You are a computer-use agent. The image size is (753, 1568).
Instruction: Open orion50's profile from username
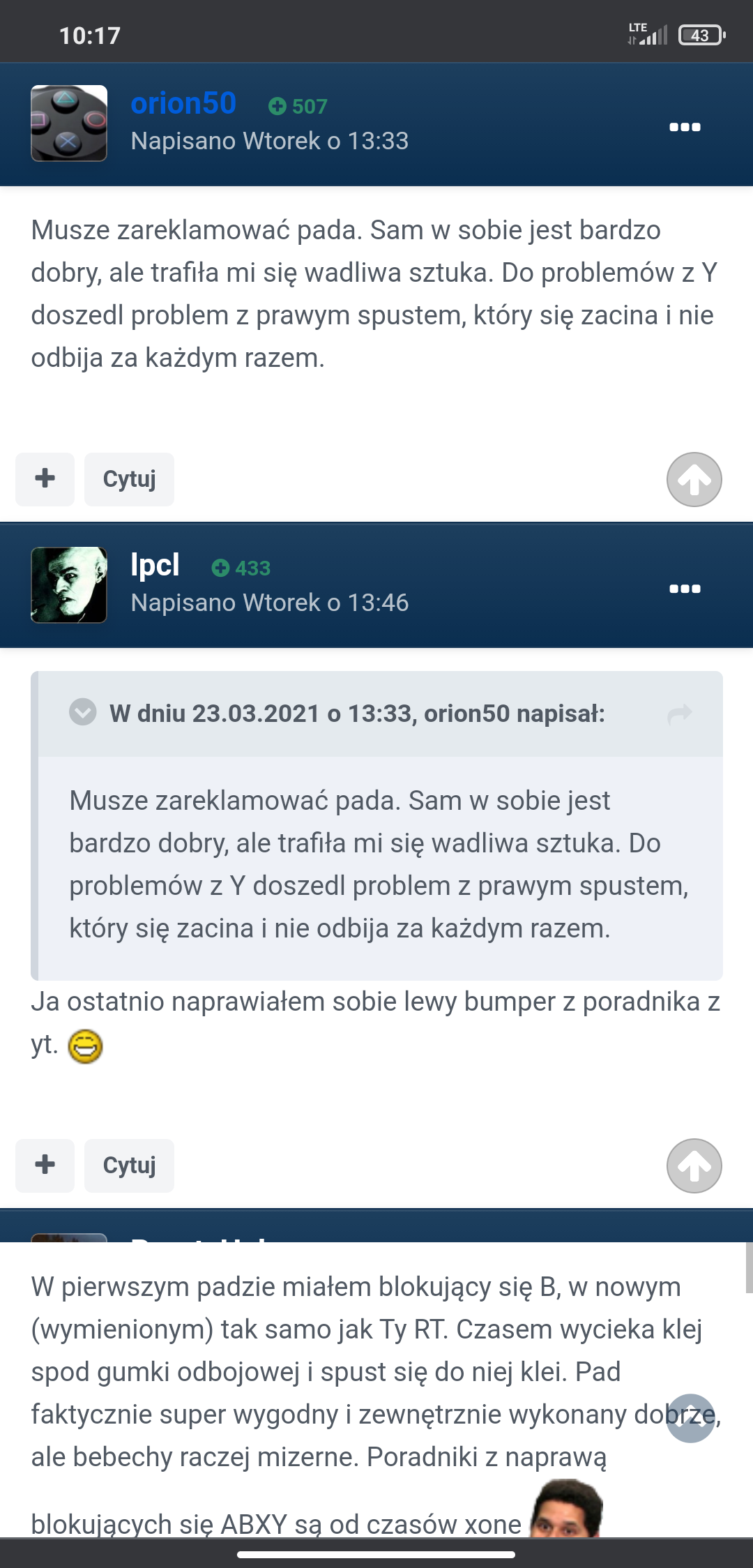[x=183, y=104]
